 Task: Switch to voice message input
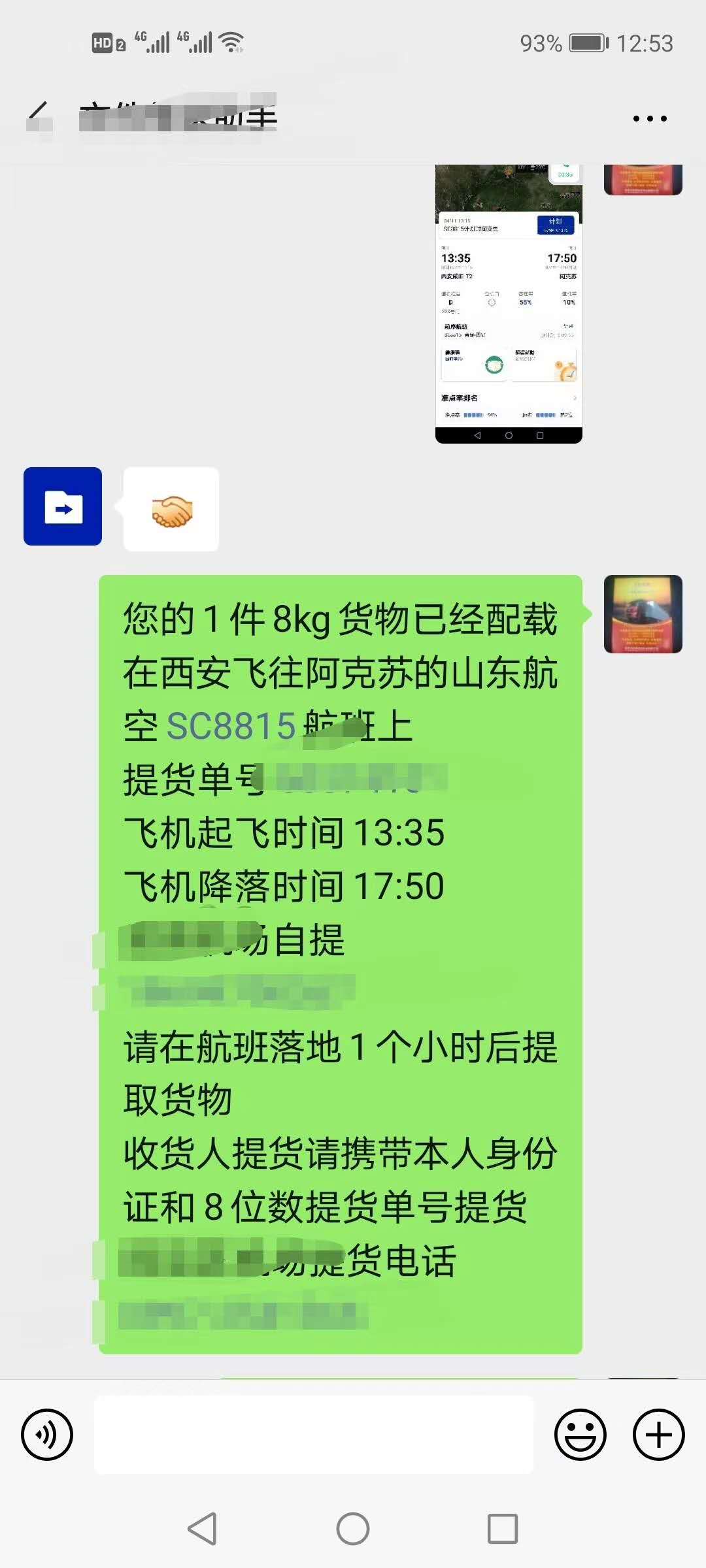(47, 1435)
